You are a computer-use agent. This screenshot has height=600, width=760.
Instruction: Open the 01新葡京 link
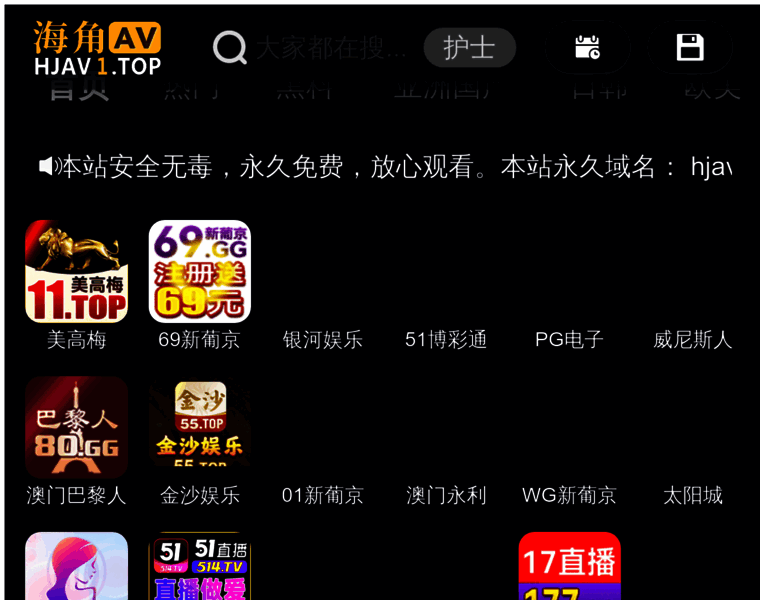click(322, 495)
